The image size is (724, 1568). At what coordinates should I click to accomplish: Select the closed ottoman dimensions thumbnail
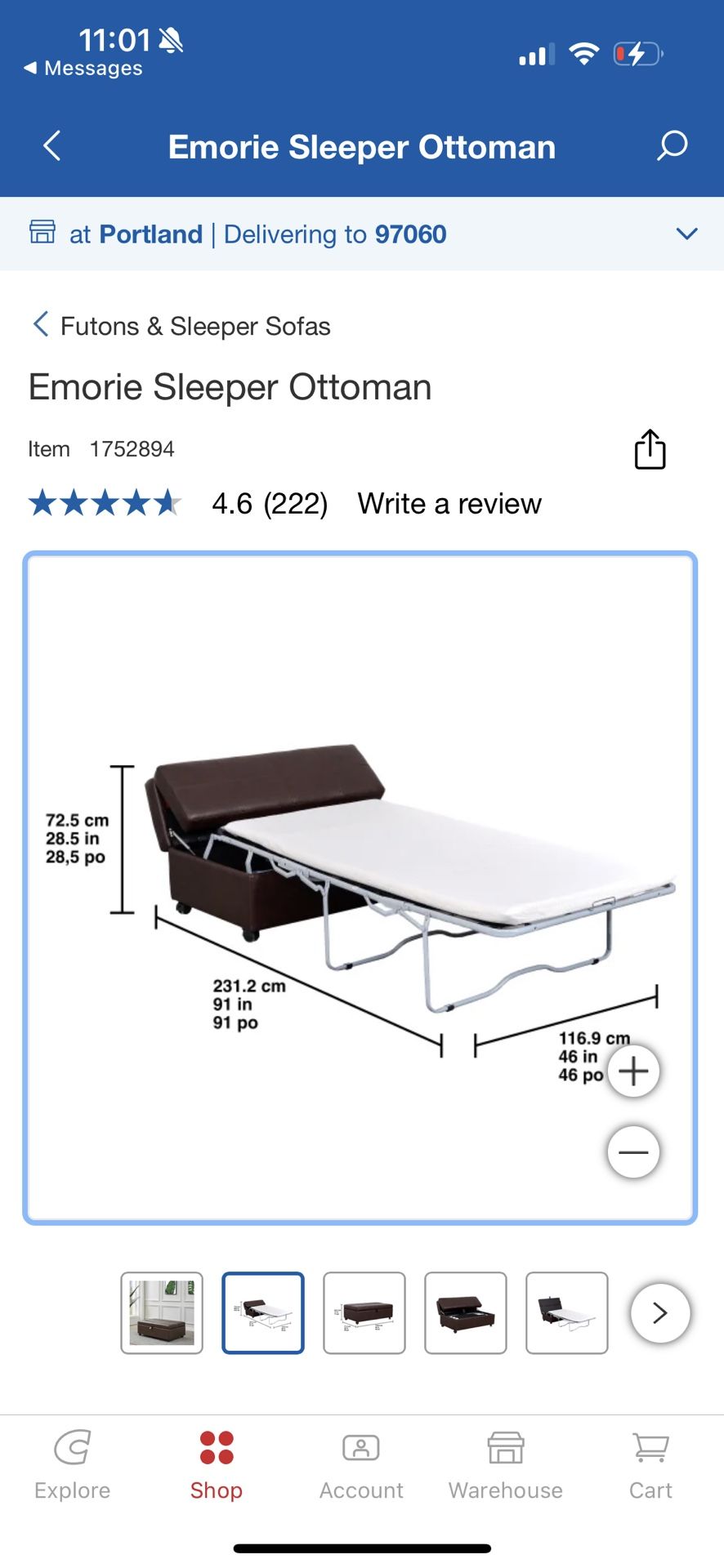pos(364,1312)
